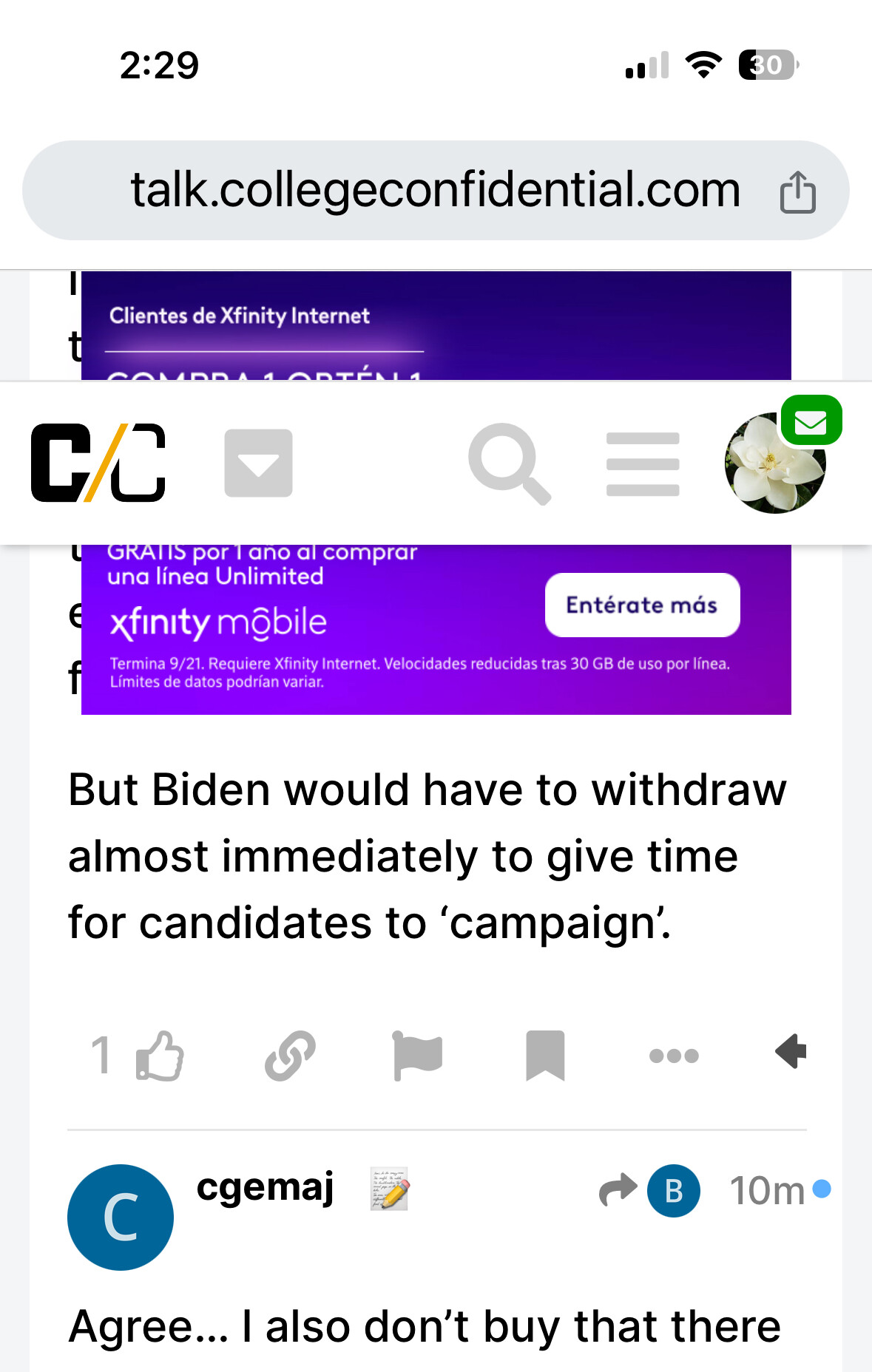Tap the browser share icon
This screenshot has height=1372, width=872.
[797, 192]
